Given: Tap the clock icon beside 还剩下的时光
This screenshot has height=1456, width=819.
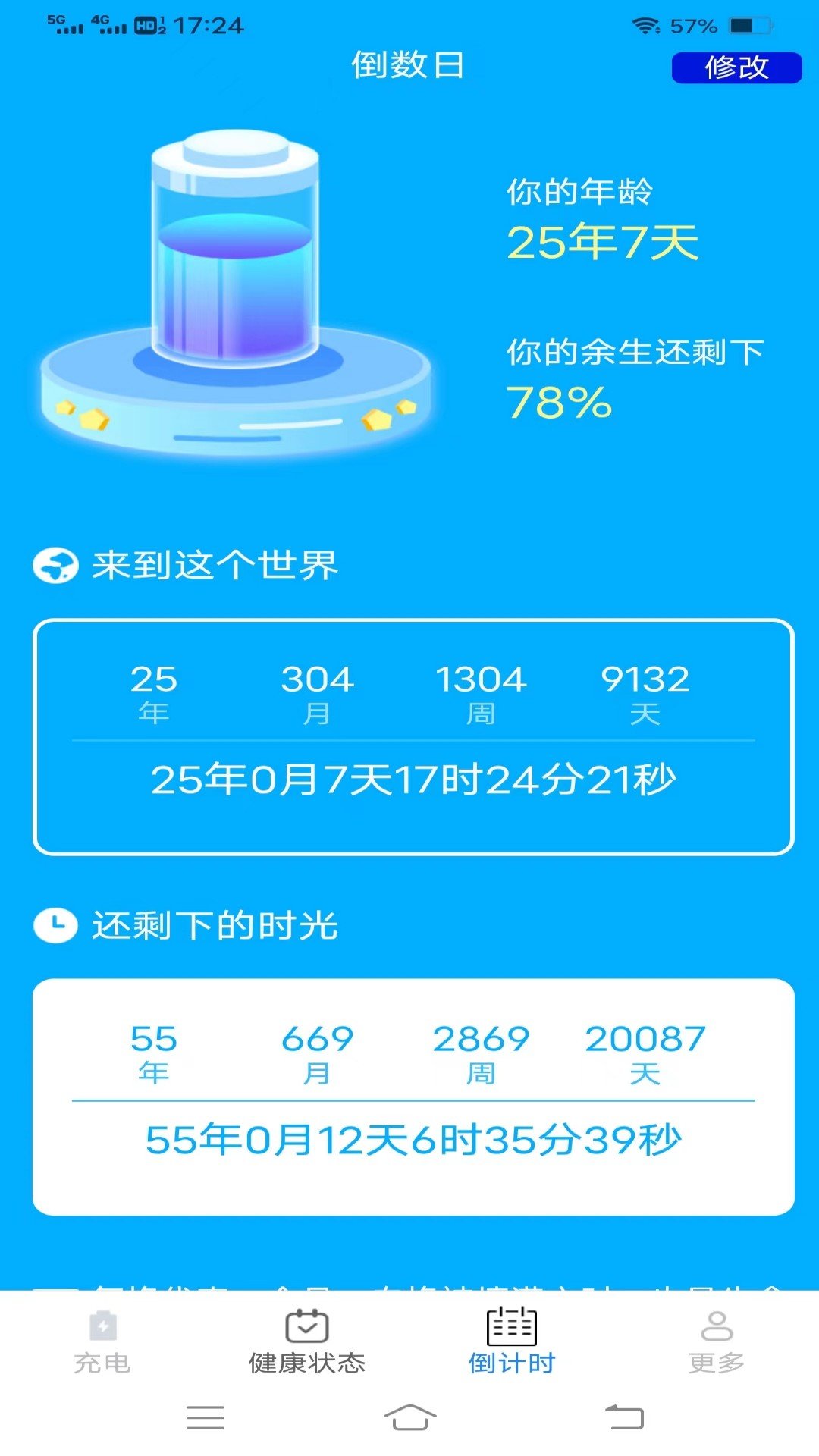Looking at the screenshot, I should (x=57, y=924).
